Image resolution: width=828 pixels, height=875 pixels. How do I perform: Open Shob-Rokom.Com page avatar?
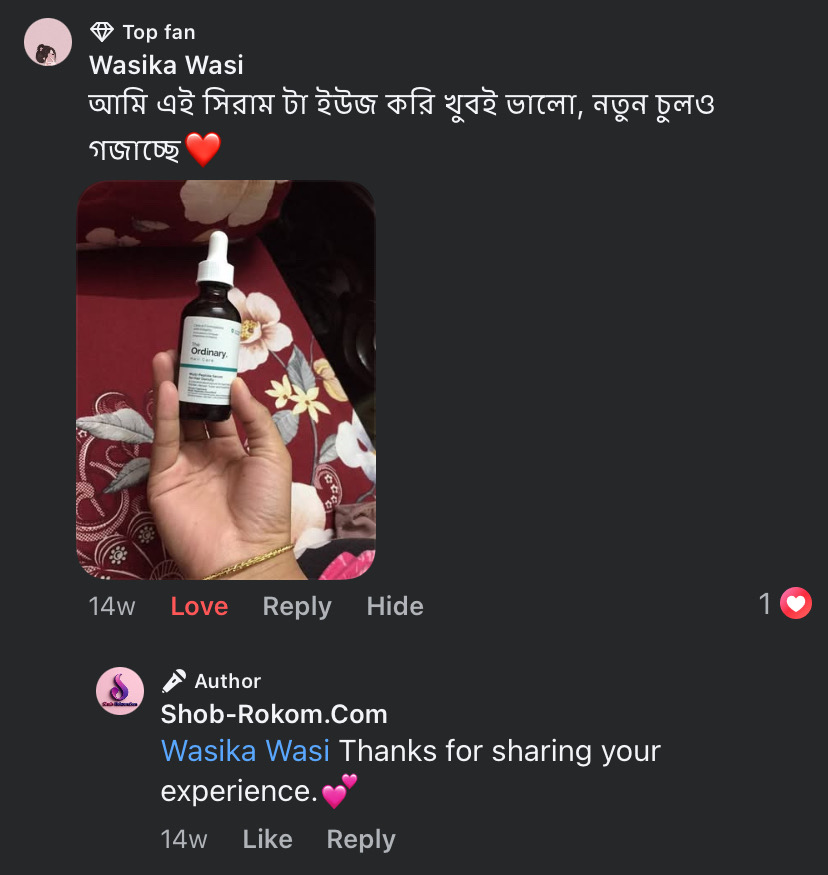(x=119, y=691)
